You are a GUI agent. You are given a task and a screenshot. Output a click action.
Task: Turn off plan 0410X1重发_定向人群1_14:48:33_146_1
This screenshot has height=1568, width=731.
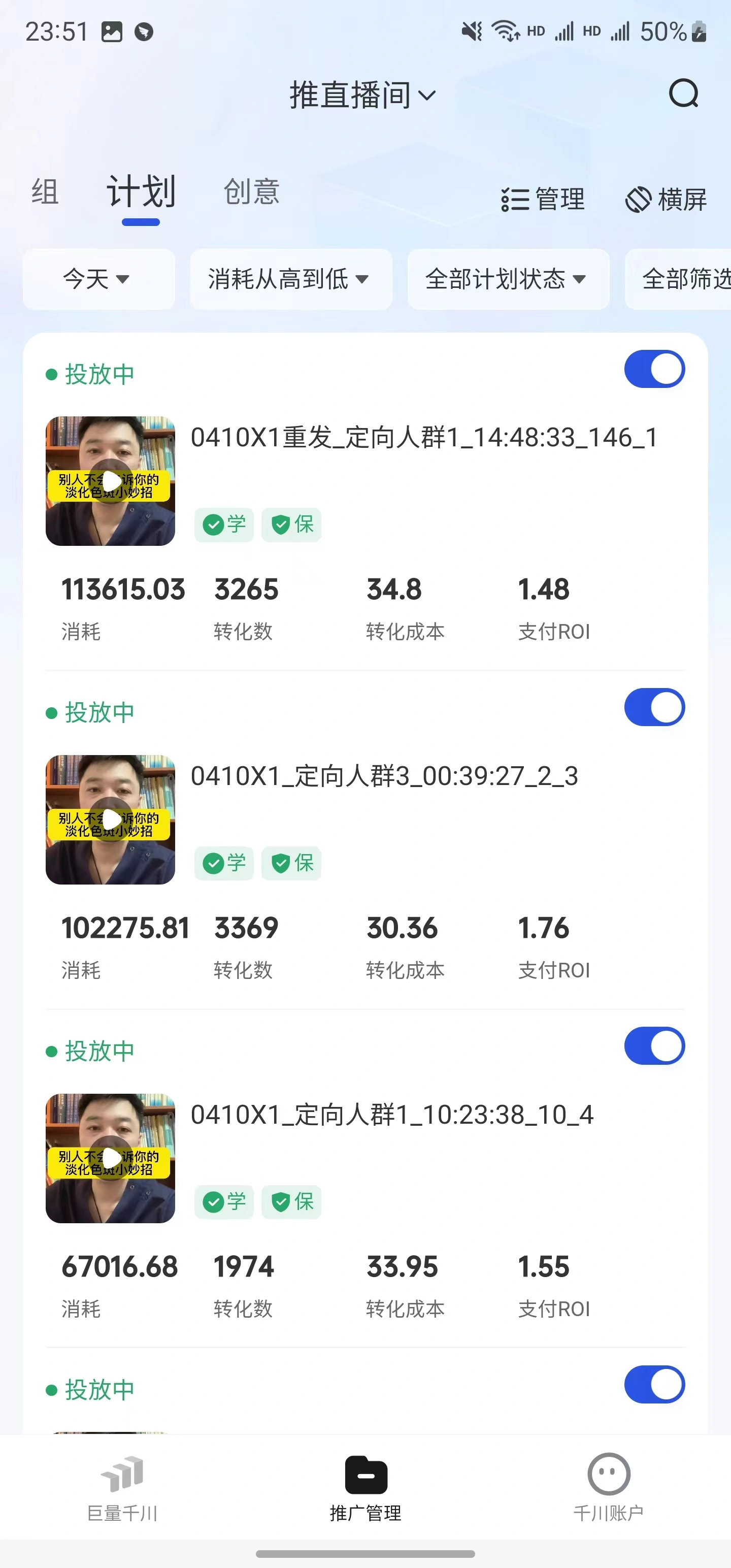654,369
